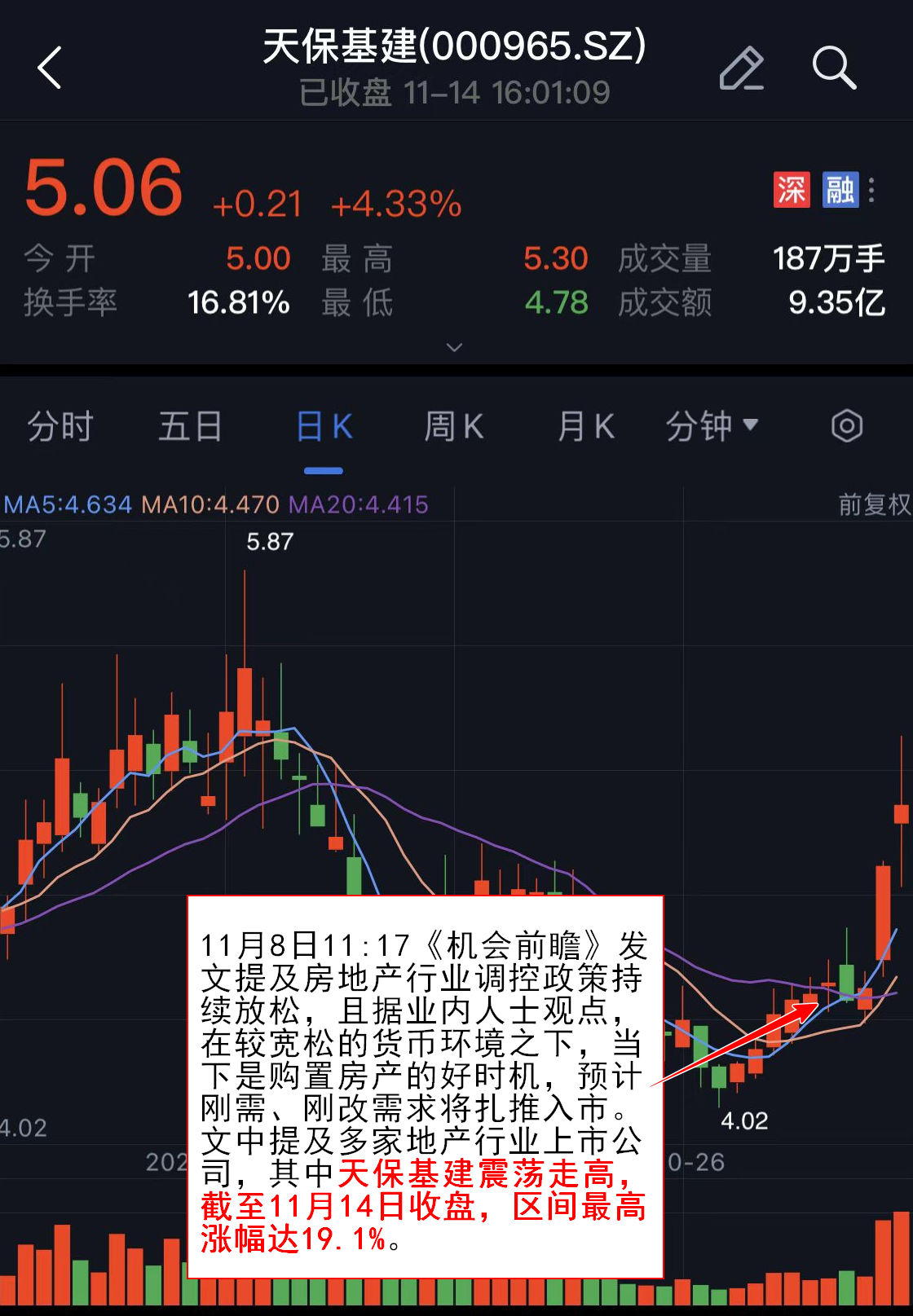Open stock search with the magnifier icon
The image size is (913, 1316).
coord(833,68)
